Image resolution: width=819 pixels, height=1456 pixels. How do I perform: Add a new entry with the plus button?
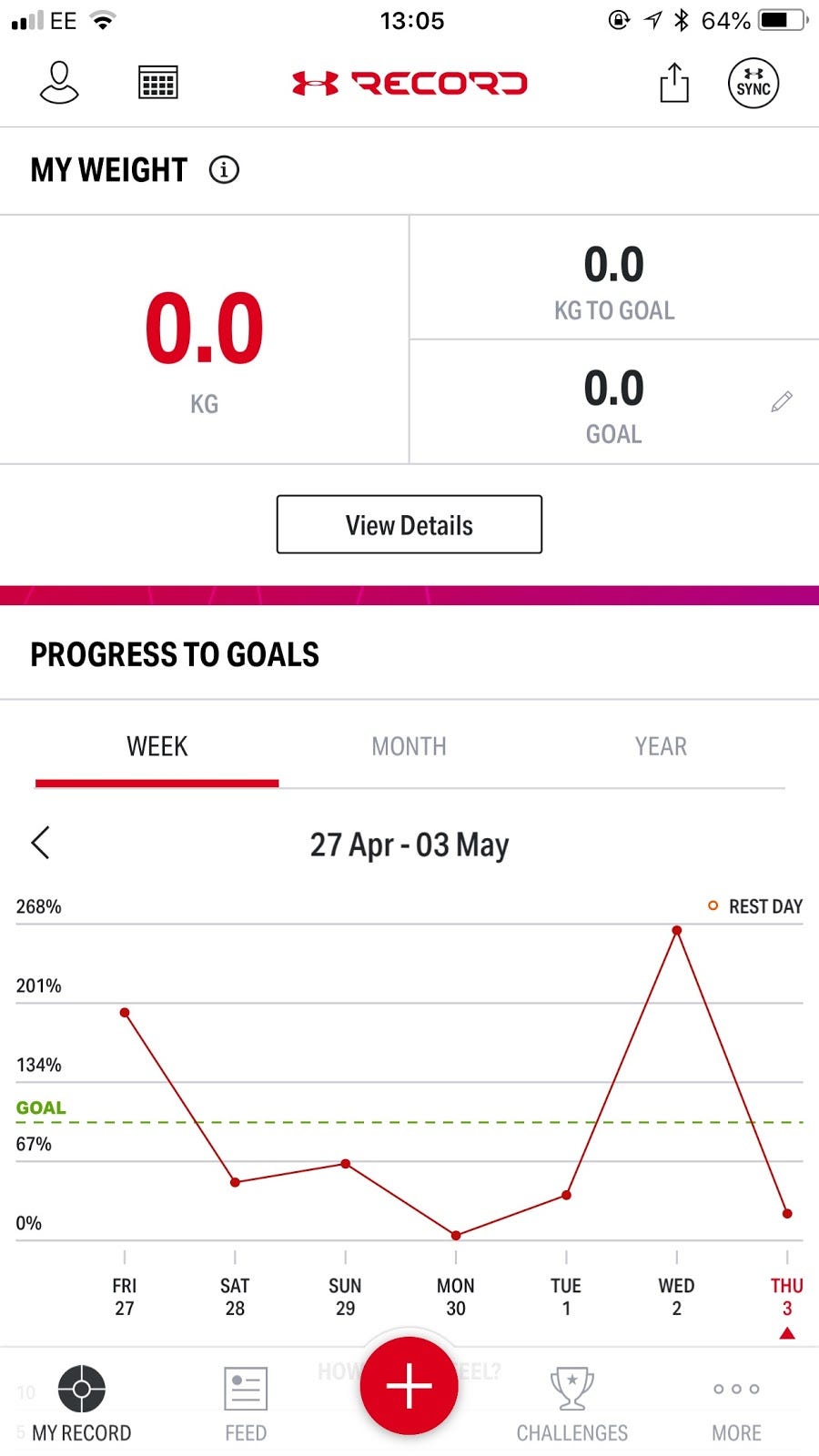point(409,1386)
